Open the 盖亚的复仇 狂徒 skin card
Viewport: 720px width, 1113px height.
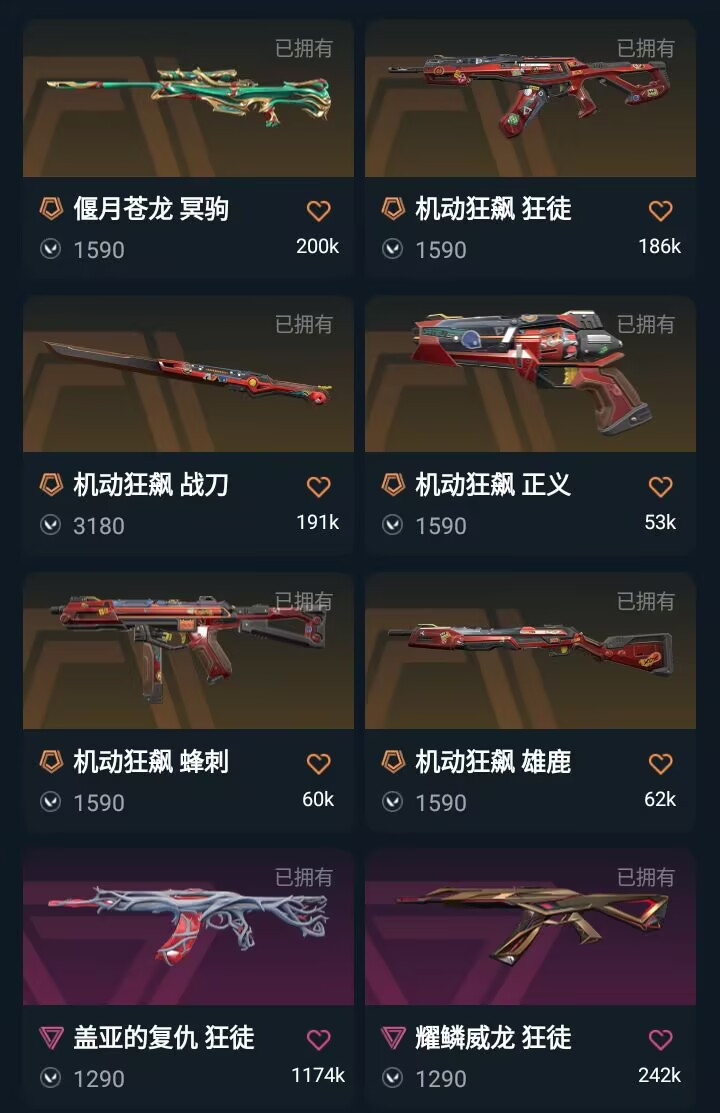[x=188, y=928]
